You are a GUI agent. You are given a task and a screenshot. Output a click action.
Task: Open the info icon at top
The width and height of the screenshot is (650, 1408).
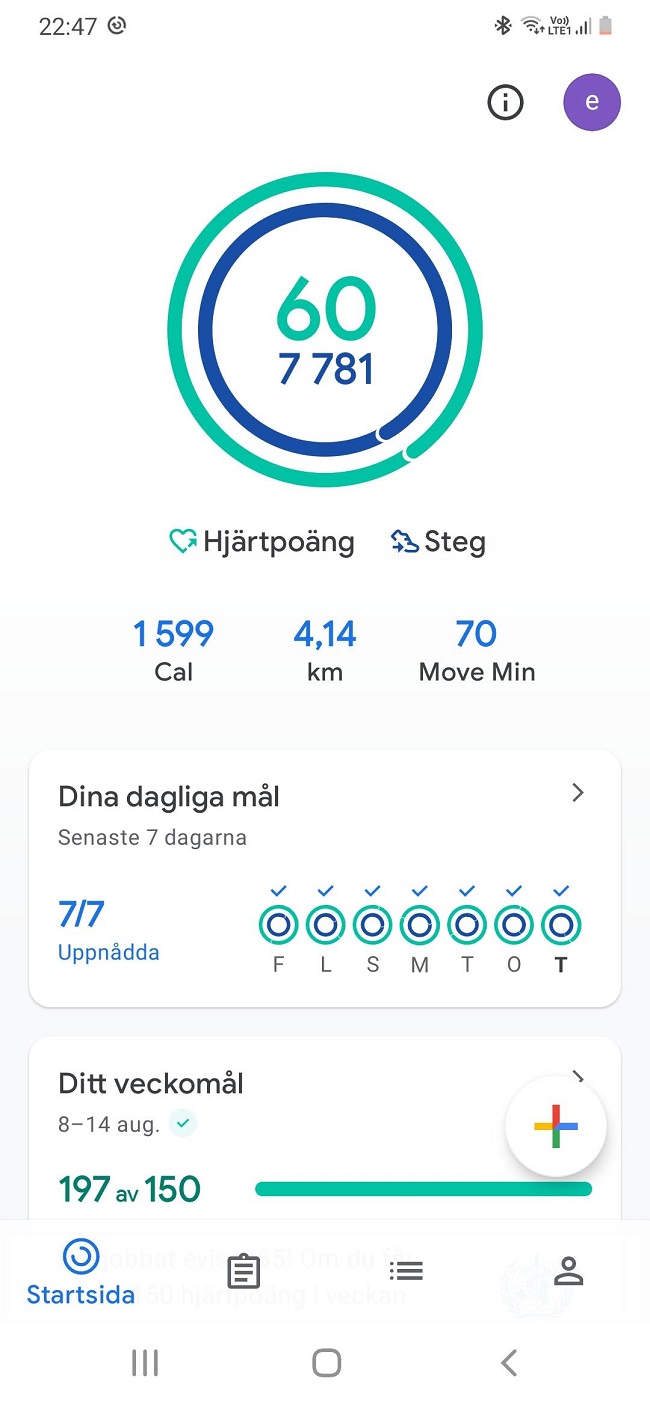505,102
